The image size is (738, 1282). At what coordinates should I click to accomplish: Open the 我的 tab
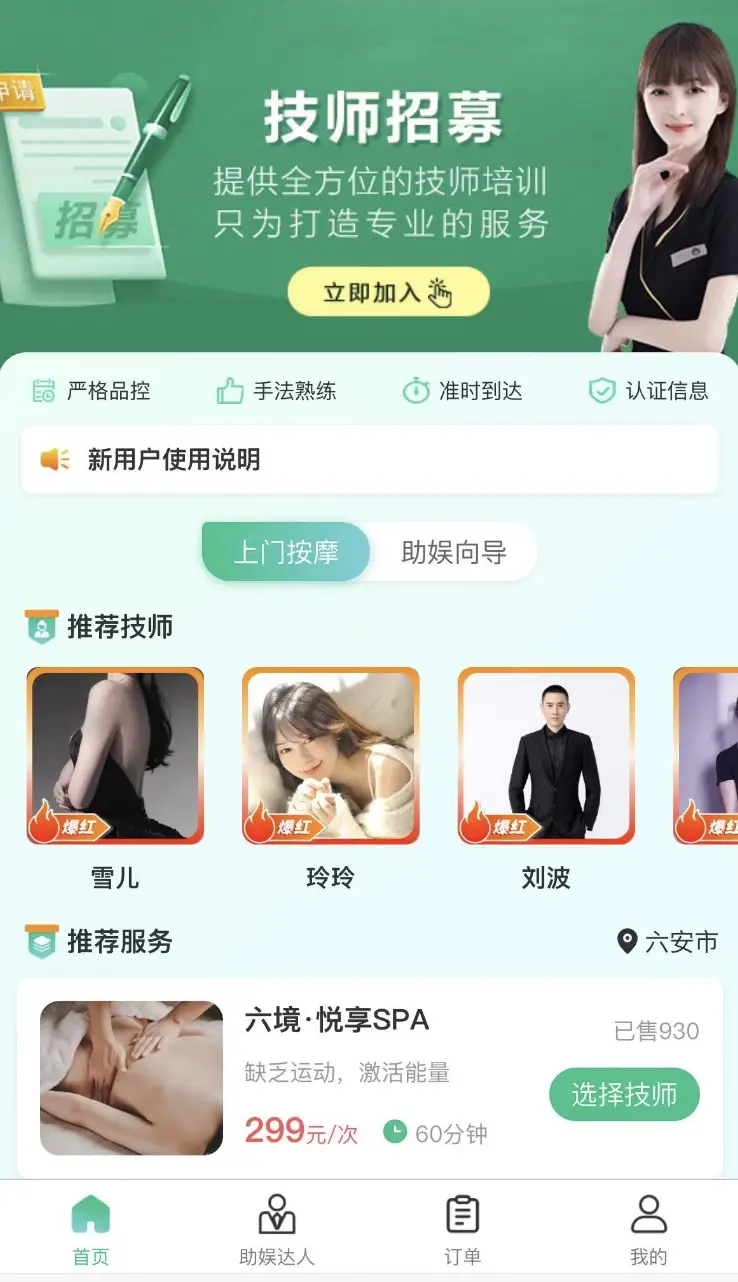click(648, 1230)
